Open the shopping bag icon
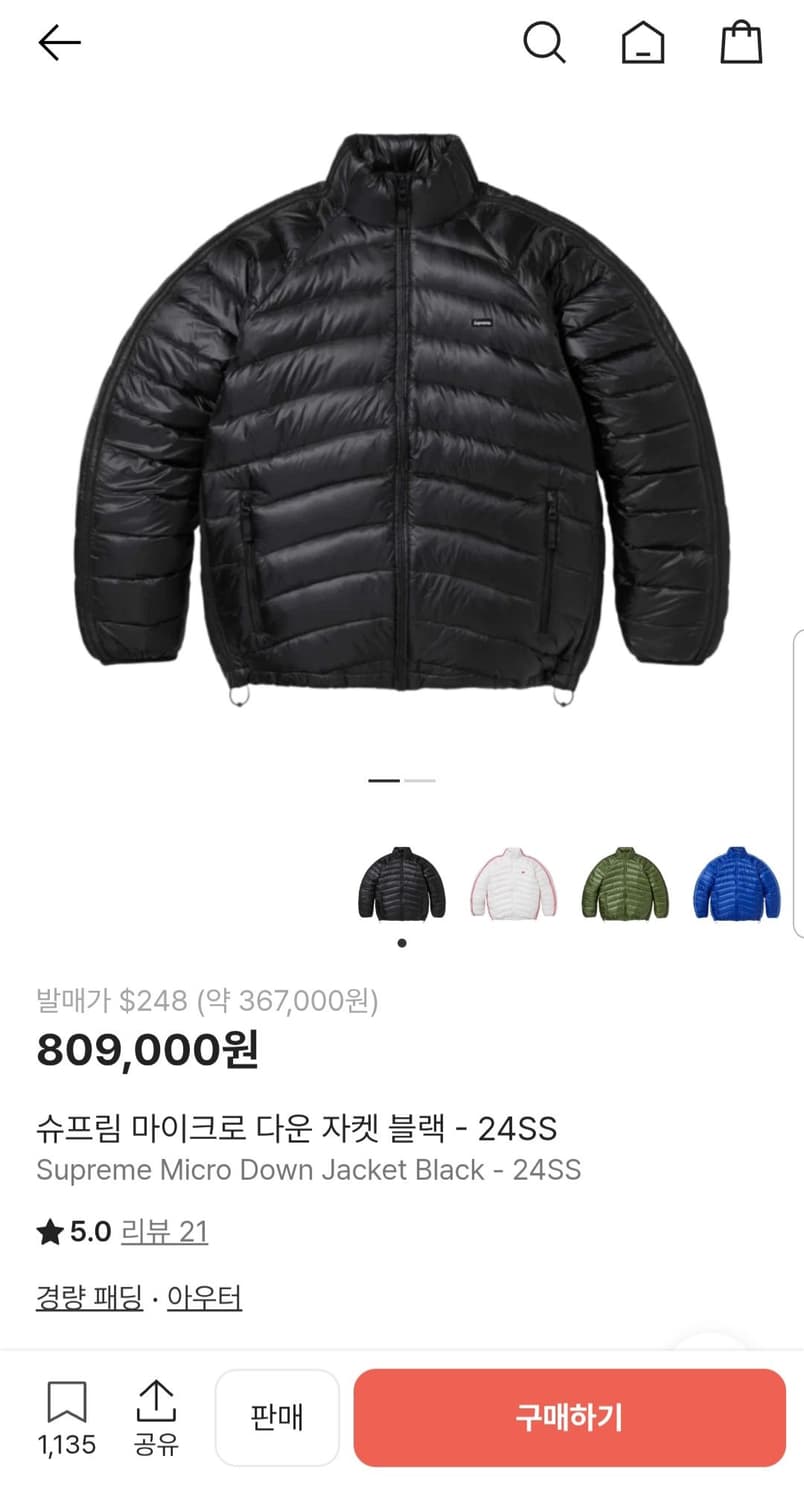Screen dimensions: 804x1500 coord(741,42)
